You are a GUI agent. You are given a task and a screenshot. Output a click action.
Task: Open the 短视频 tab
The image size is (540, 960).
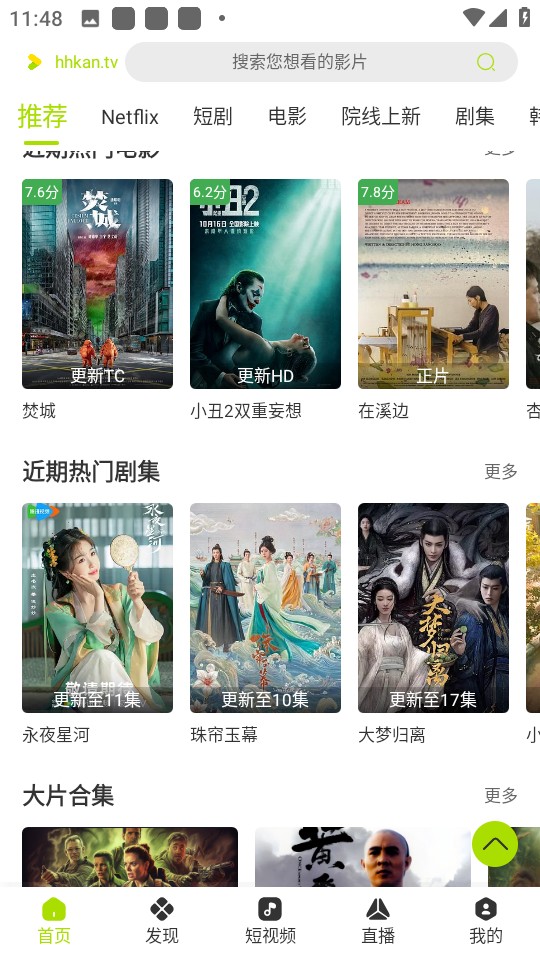pyautogui.click(x=270, y=921)
